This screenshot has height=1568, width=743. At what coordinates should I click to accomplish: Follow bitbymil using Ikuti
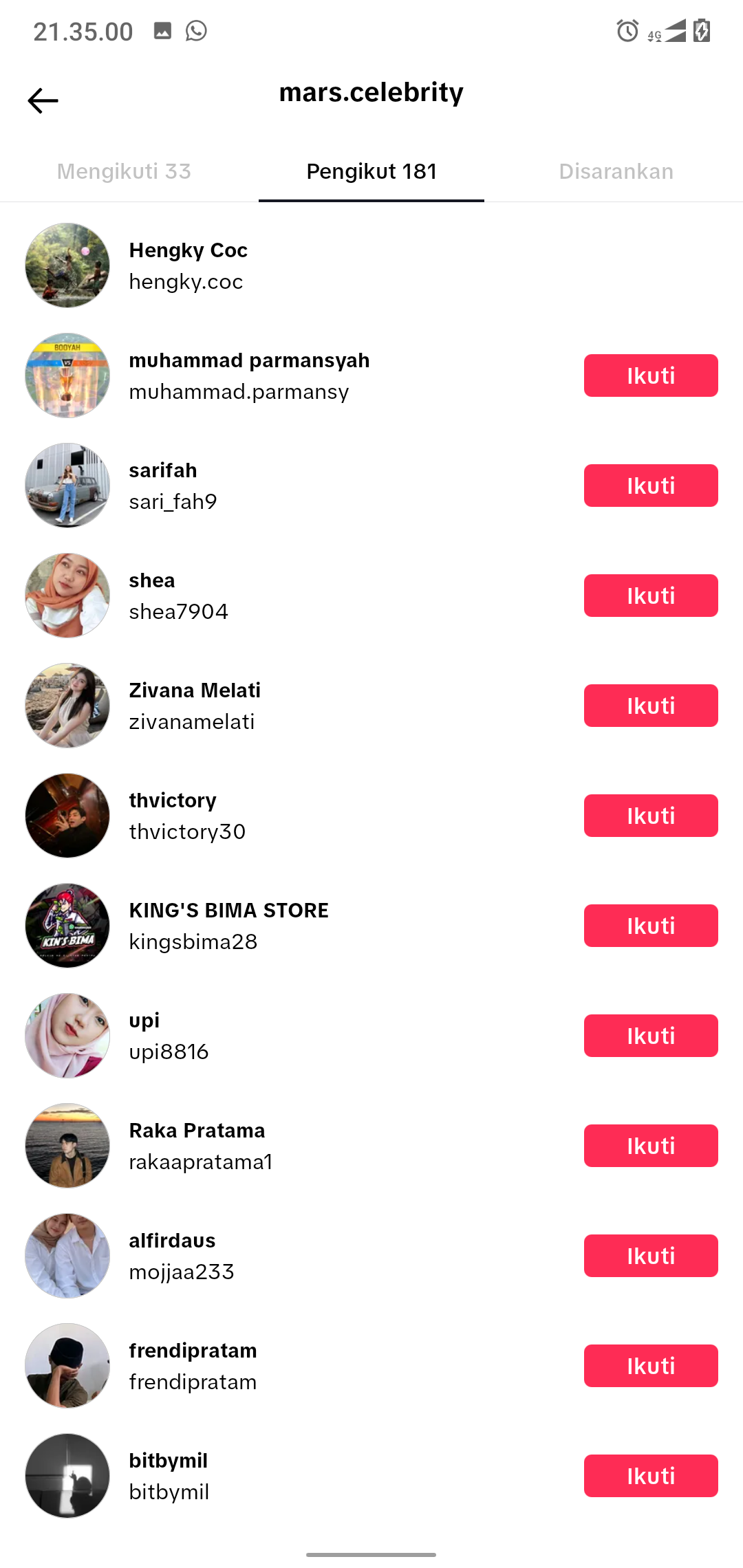click(x=650, y=1476)
